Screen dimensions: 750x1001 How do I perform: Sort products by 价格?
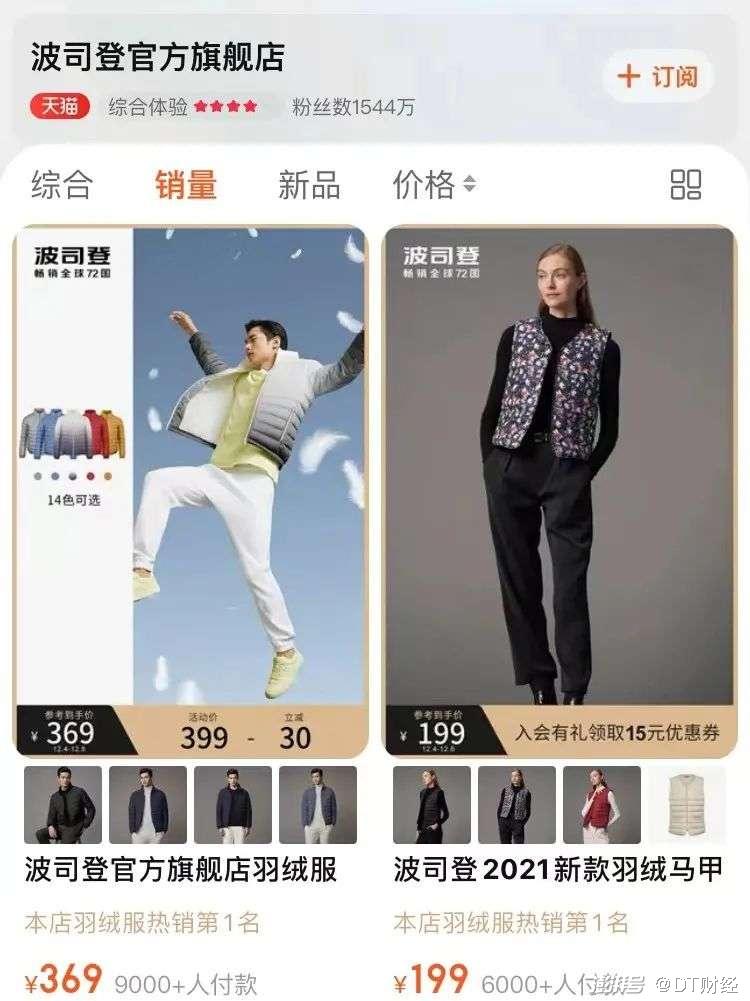pyautogui.click(x=434, y=185)
